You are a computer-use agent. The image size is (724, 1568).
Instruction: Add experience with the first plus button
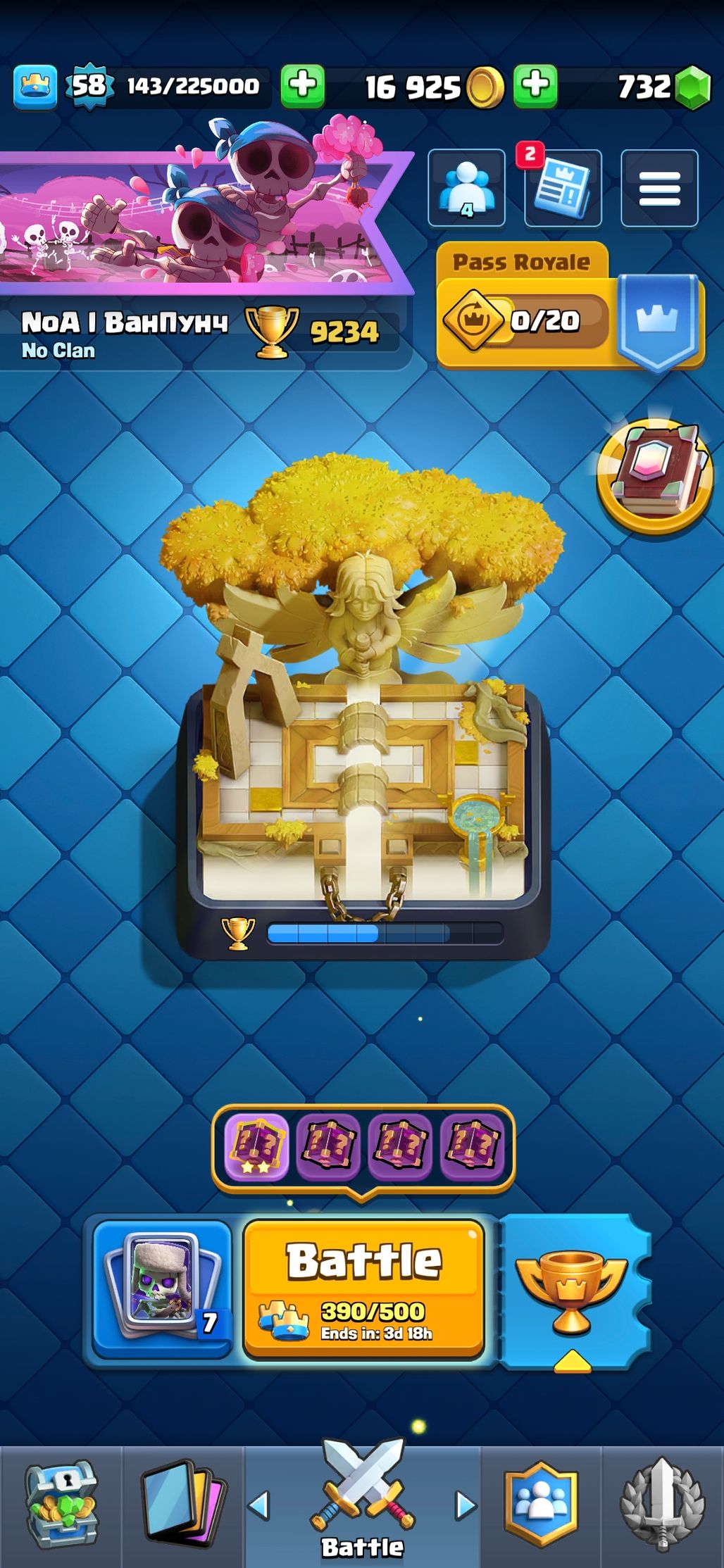303,87
